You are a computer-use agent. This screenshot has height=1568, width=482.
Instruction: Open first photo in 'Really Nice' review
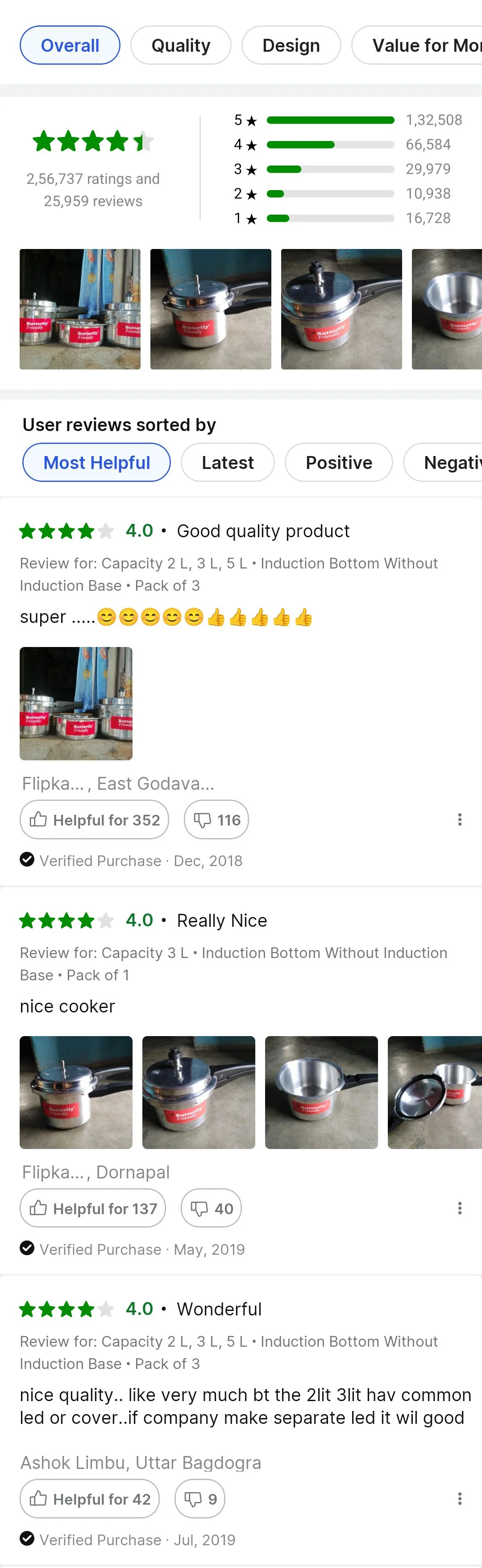click(76, 1092)
